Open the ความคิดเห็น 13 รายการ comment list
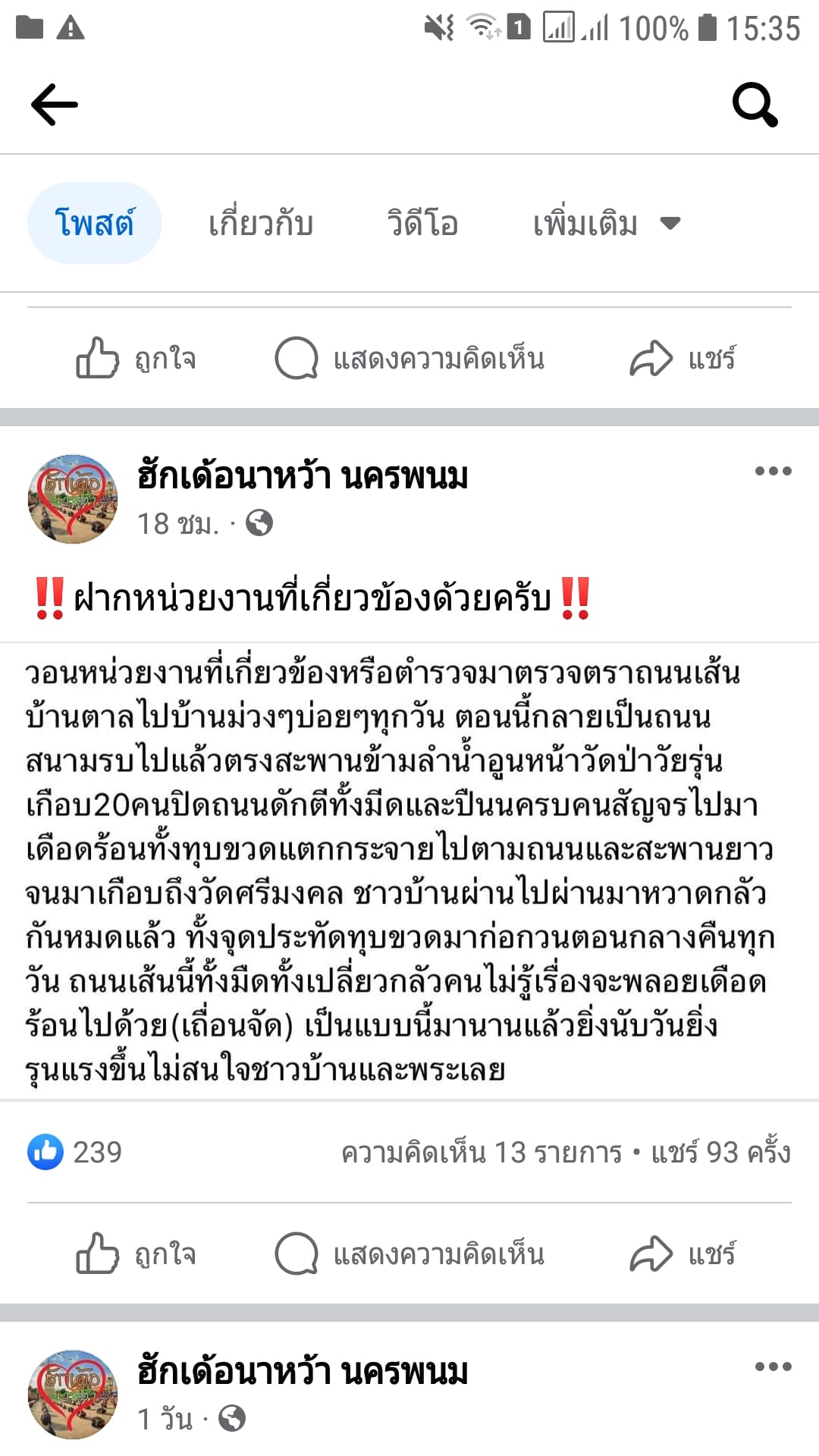819x1456 pixels. (x=481, y=1153)
